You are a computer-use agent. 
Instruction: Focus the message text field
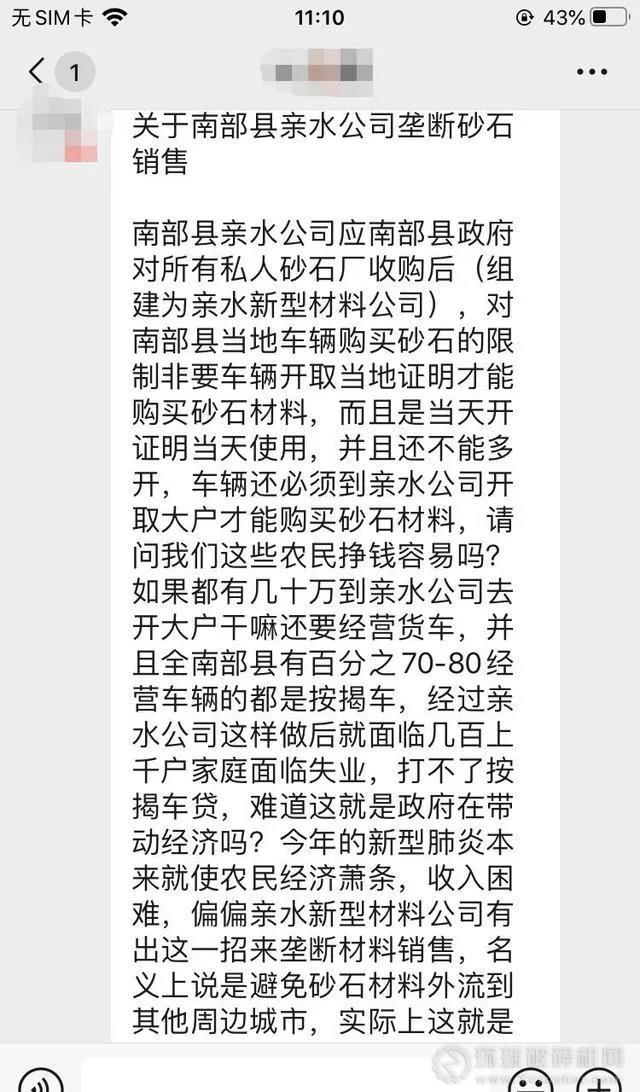point(290,1078)
